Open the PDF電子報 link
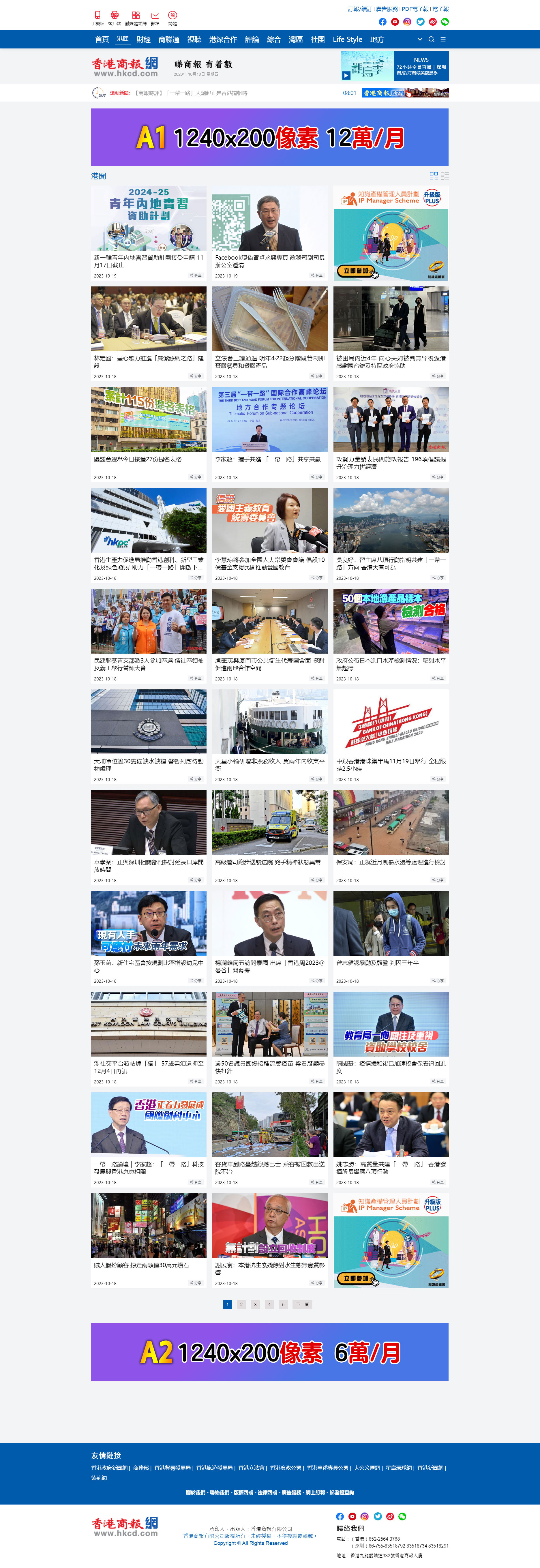The image size is (540, 1568). pos(415,9)
